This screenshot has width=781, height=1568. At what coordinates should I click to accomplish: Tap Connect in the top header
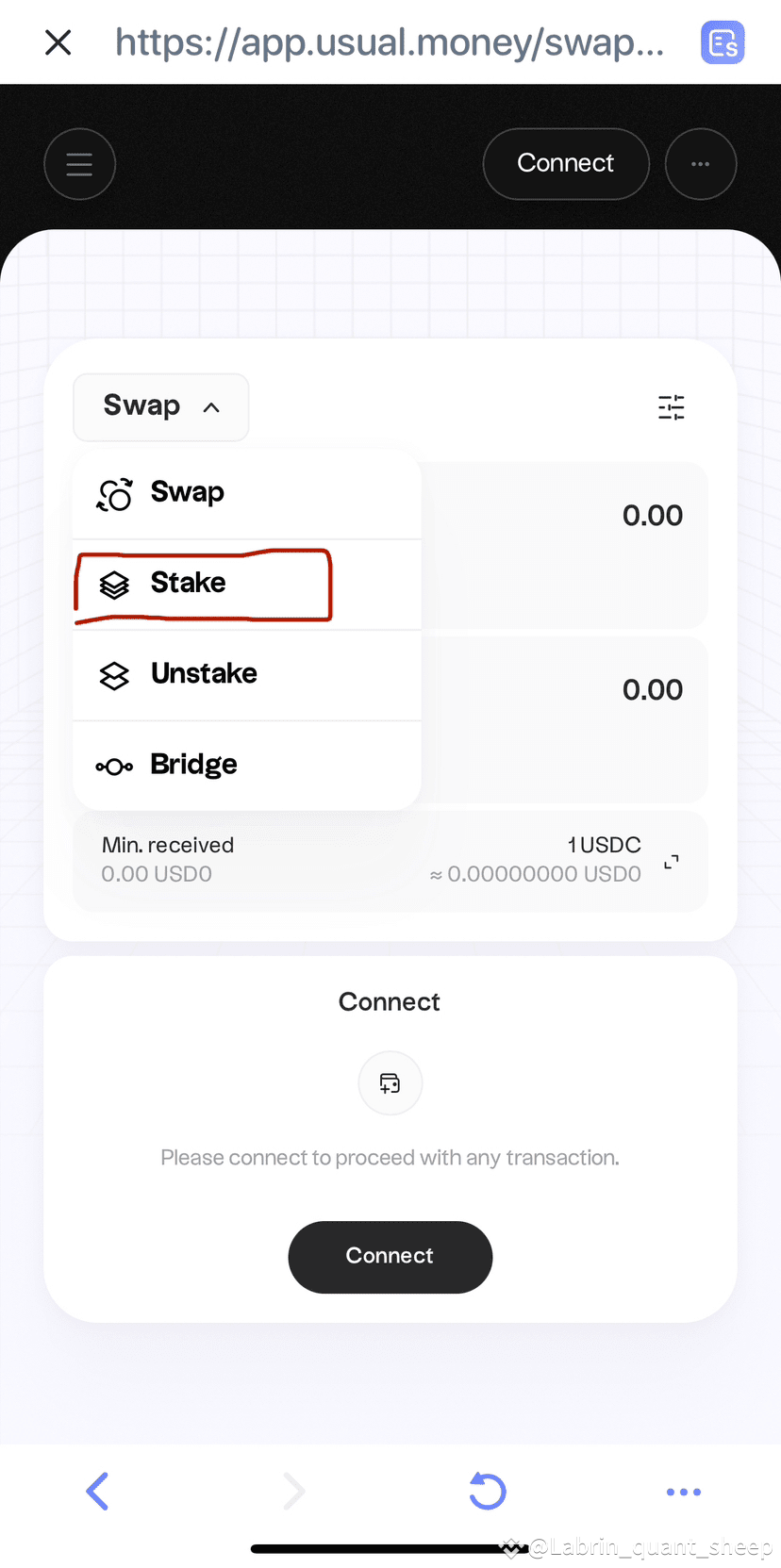[565, 164]
